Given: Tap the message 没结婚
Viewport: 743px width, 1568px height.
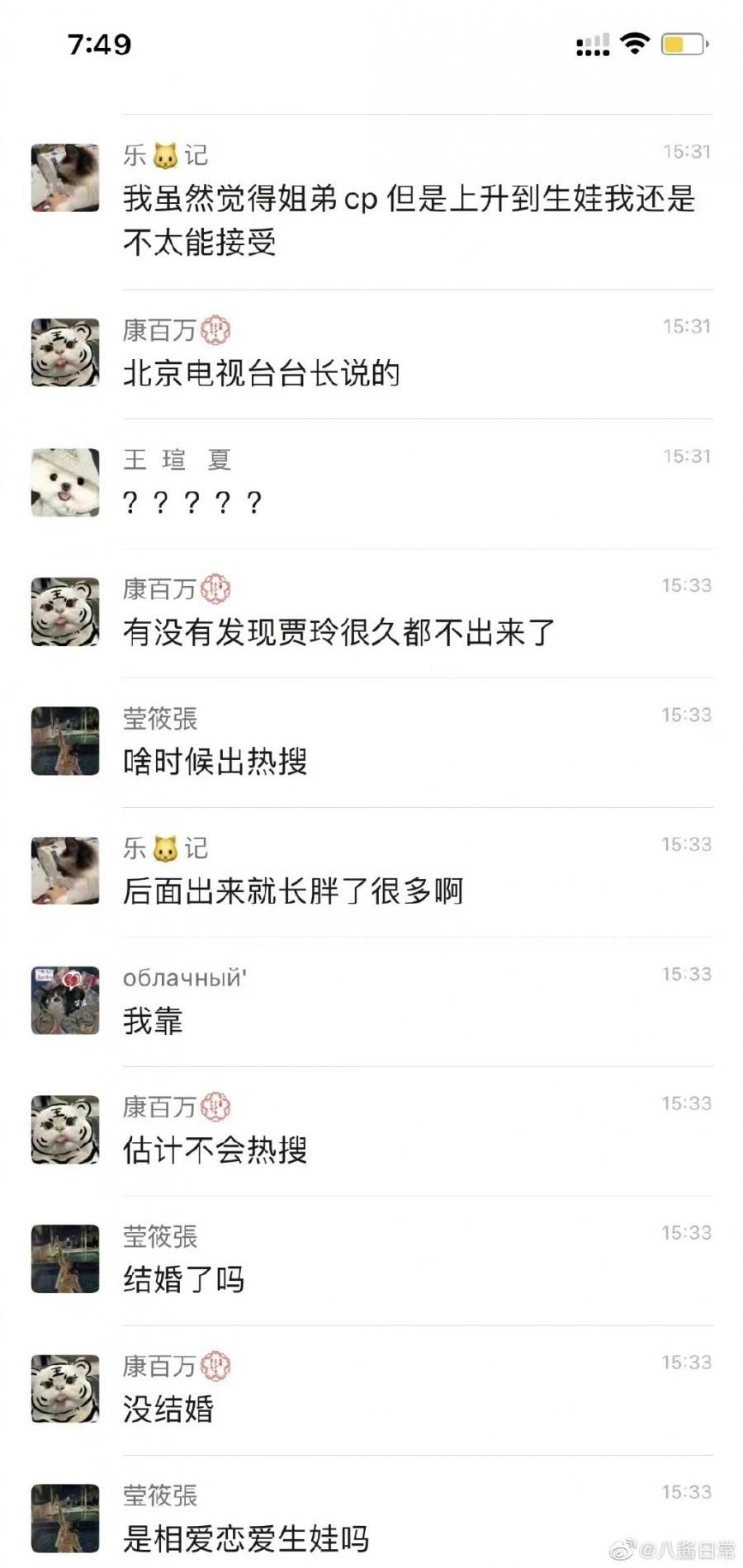Looking at the screenshot, I should [x=171, y=1410].
